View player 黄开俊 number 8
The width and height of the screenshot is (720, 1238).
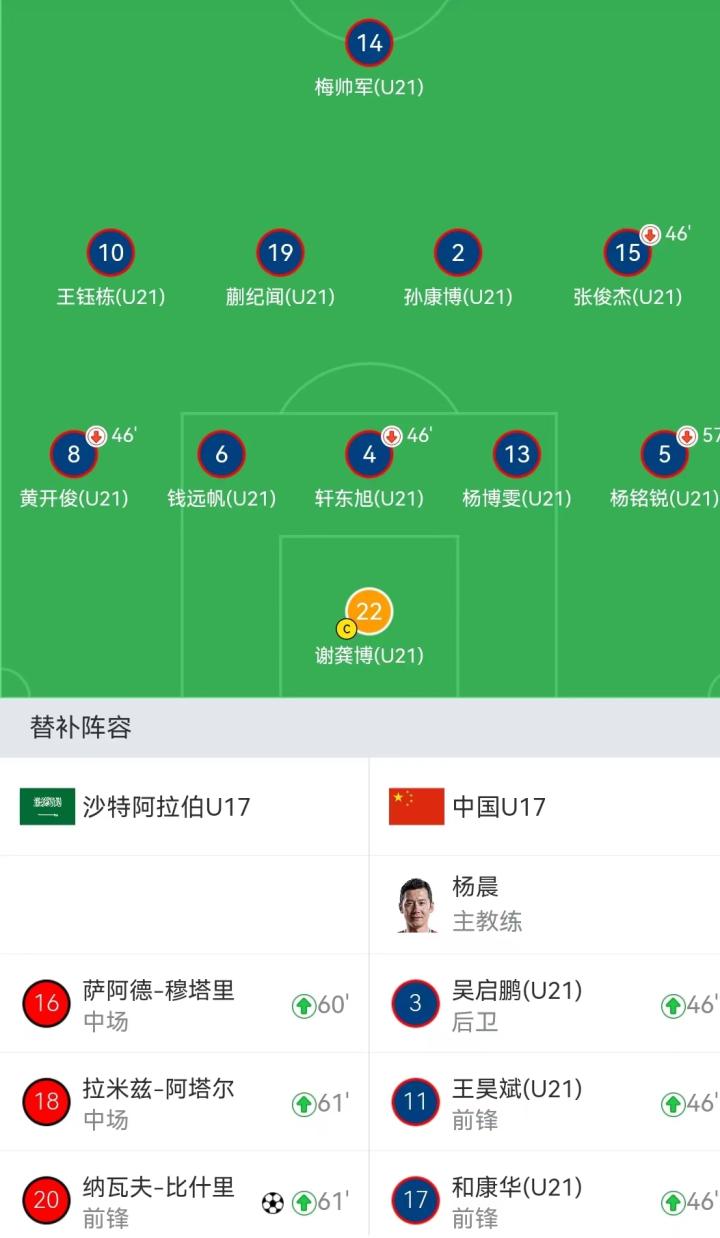pos(74,455)
